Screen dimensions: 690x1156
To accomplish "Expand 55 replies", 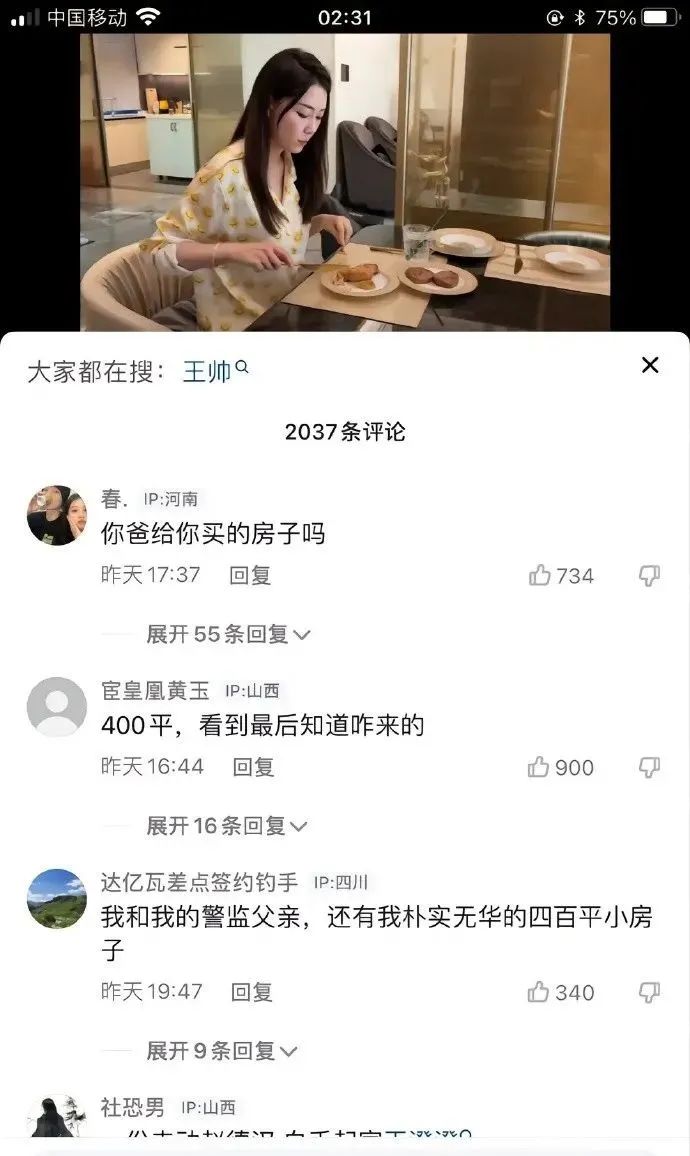I will tap(228, 634).
